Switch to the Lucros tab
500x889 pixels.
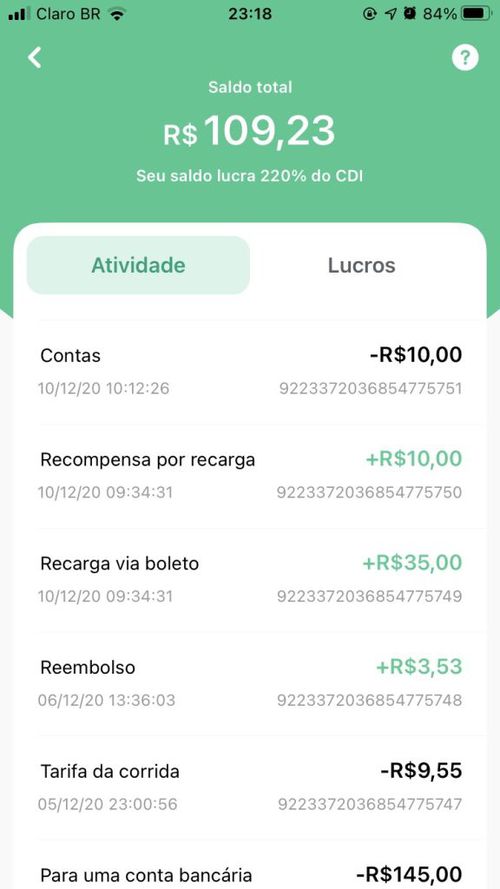click(361, 265)
